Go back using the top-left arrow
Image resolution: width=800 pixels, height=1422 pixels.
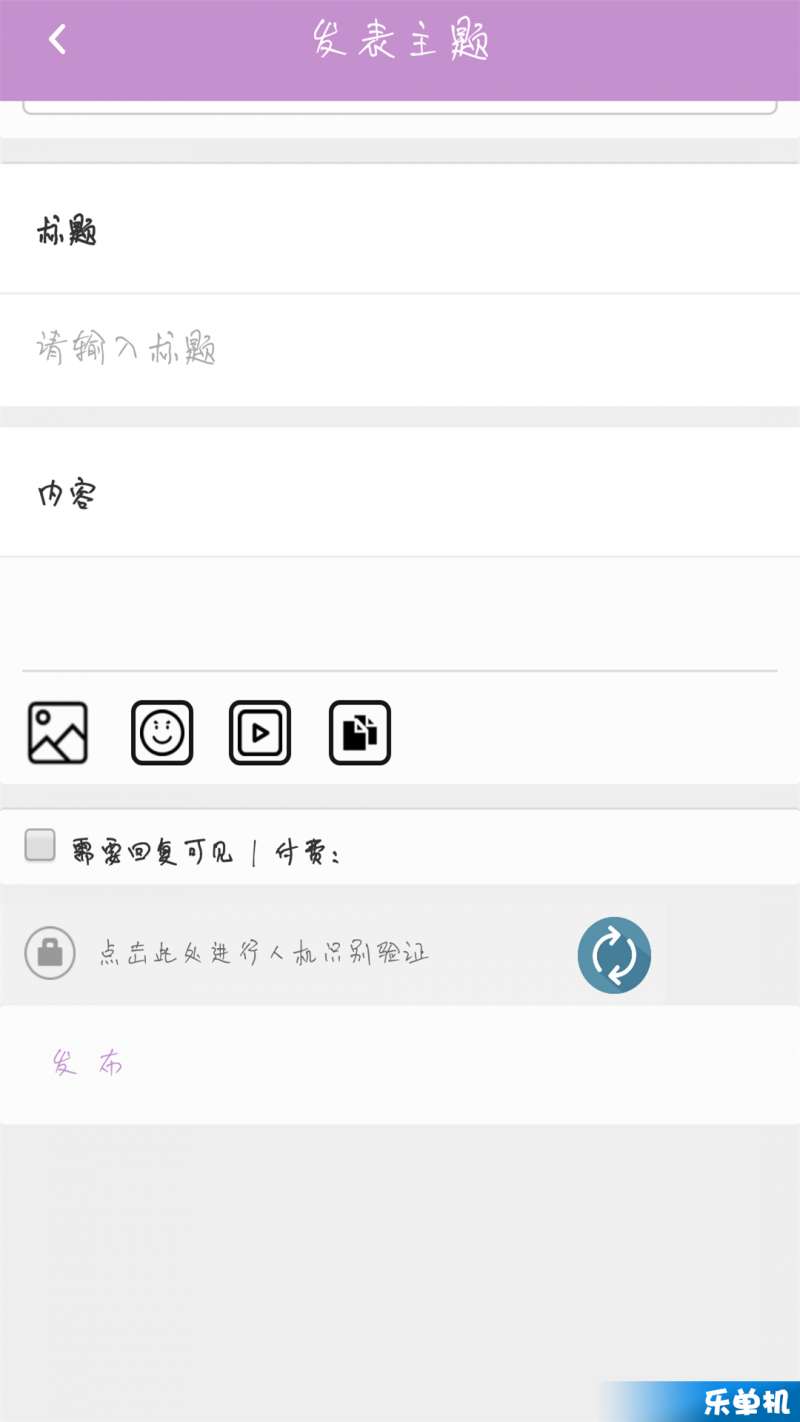point(57,40)
